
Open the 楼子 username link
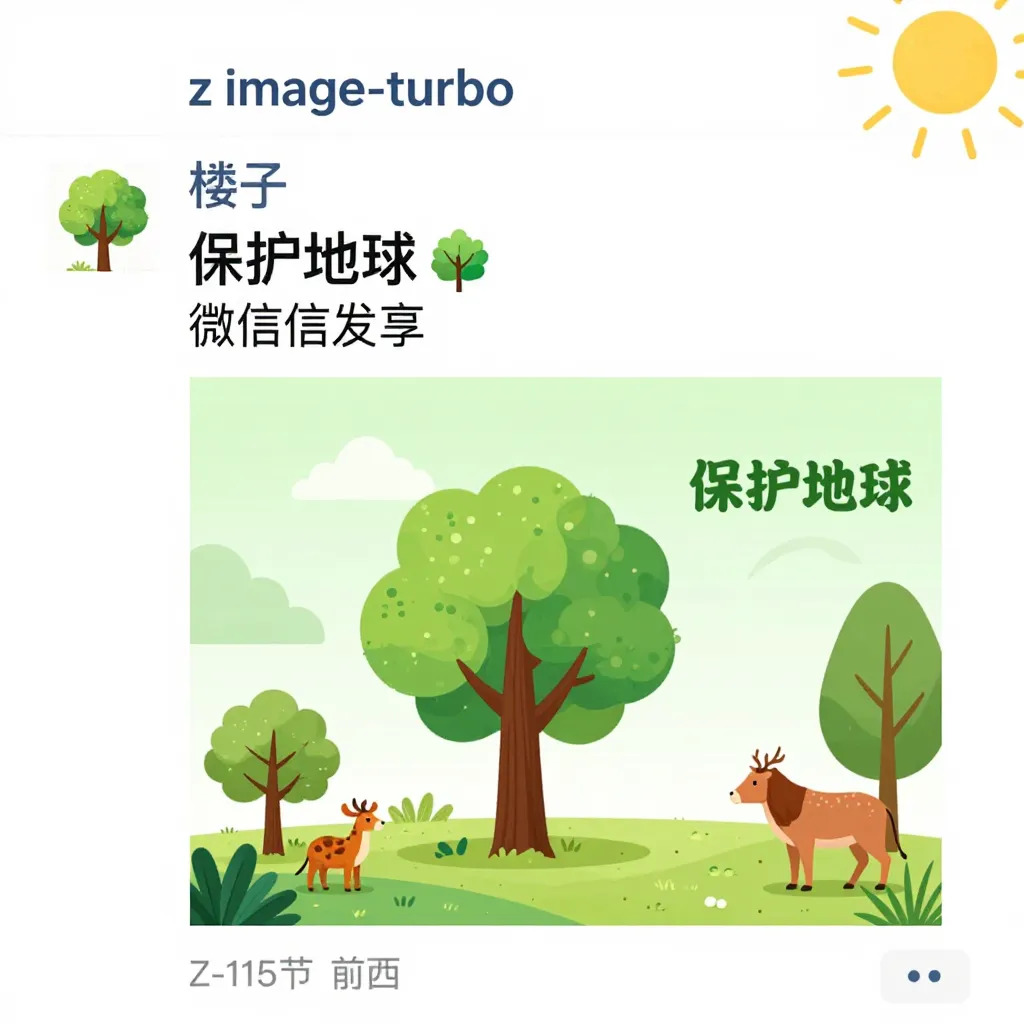point(238,186)
